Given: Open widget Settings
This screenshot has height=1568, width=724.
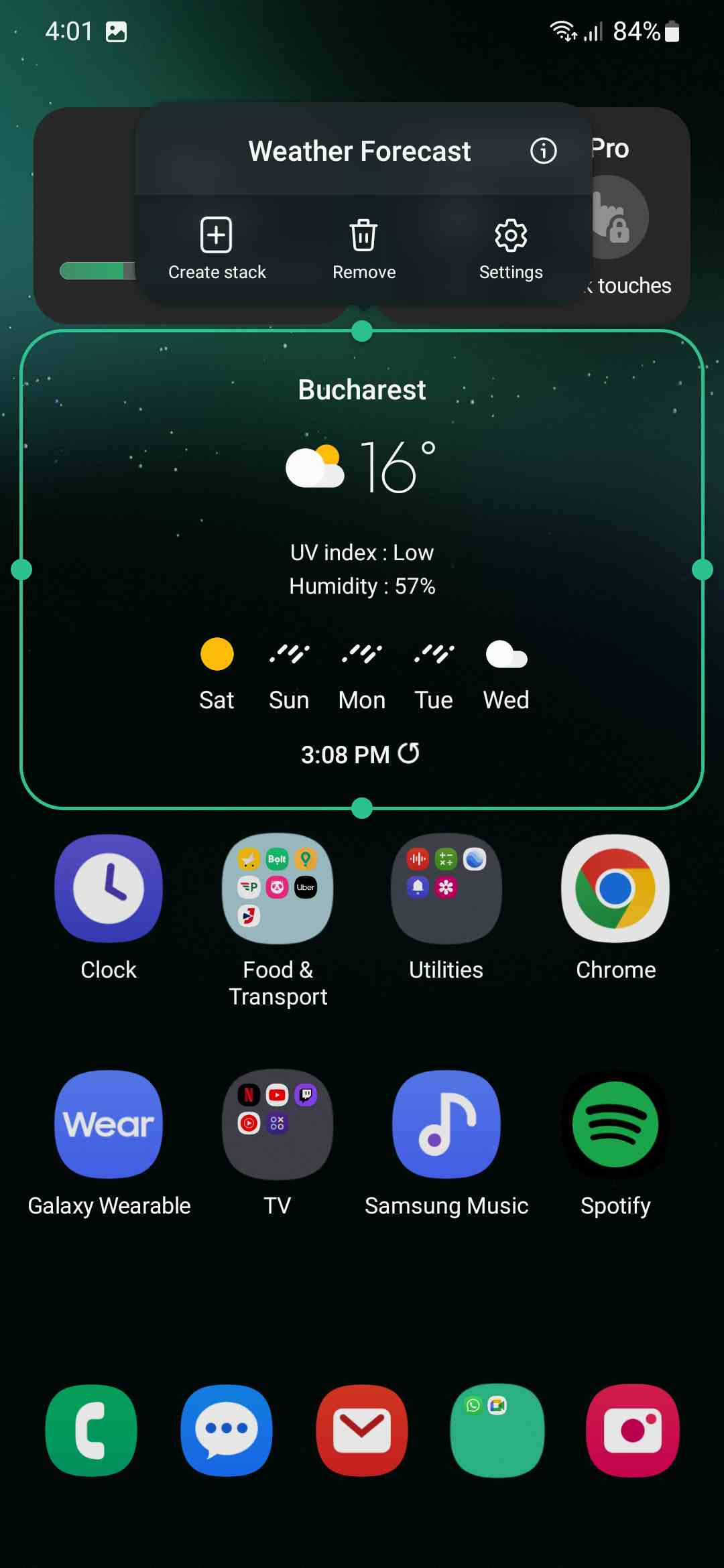Looking at the screenshot, I should tap(511, 248).
